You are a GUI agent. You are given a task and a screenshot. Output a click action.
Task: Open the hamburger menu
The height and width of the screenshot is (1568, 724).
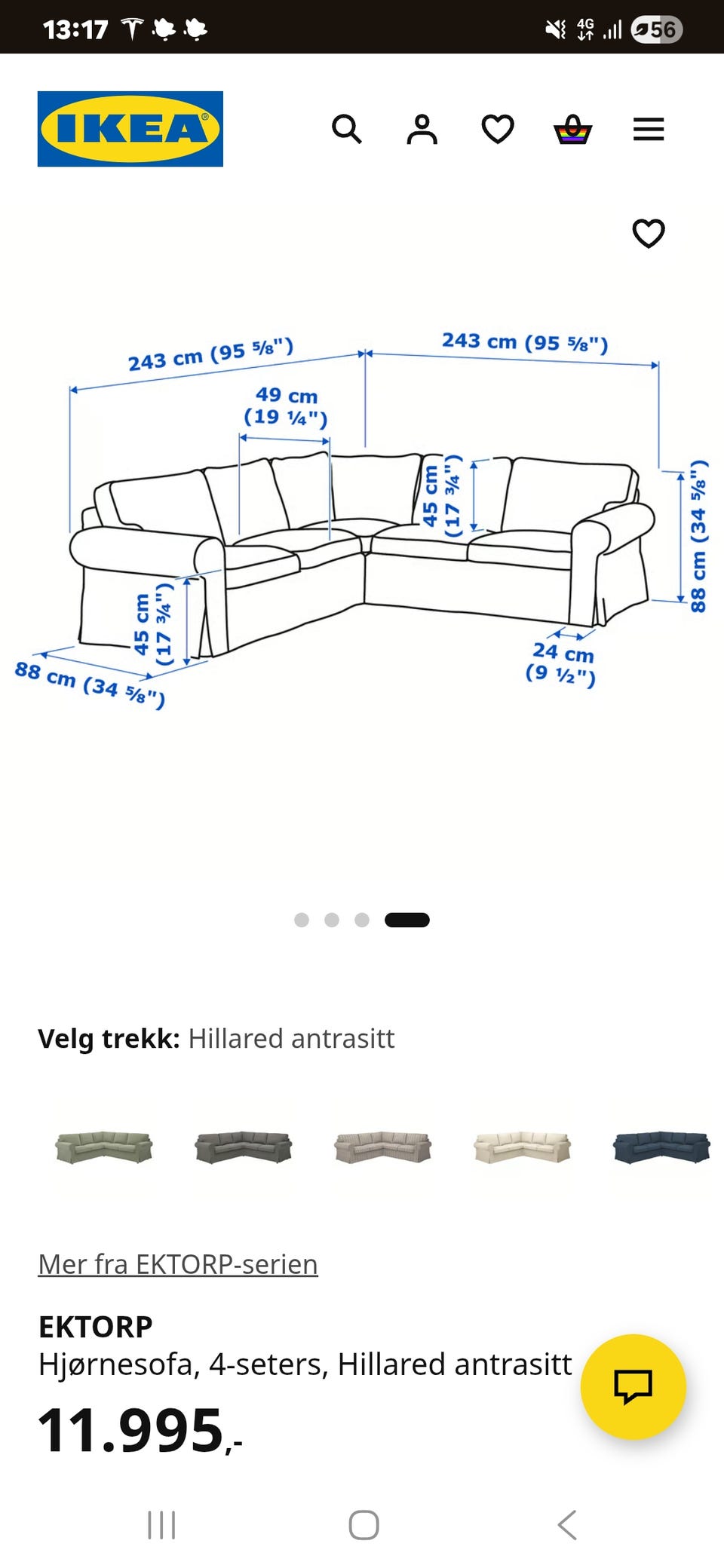[x=647, y=129]
